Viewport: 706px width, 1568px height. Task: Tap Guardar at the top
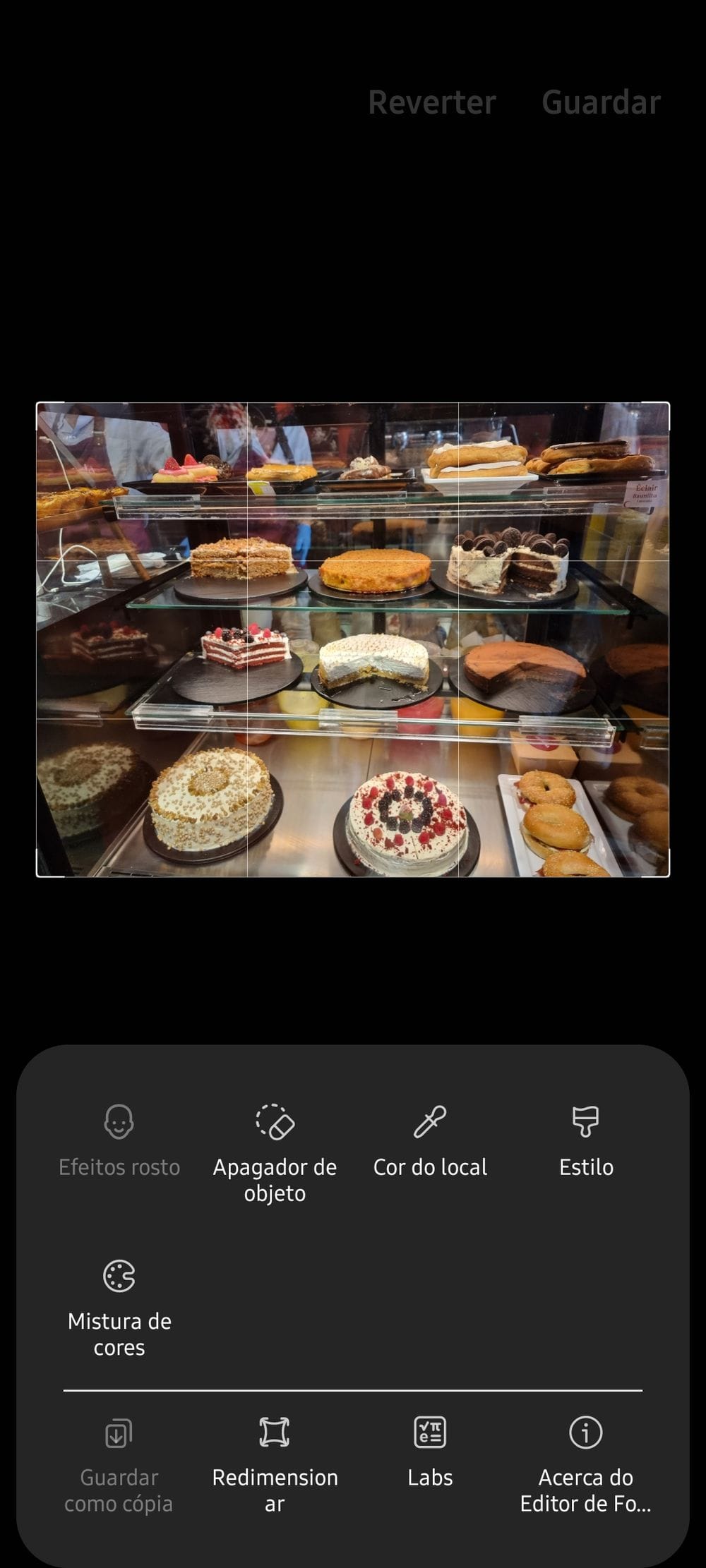pos(601,102)
